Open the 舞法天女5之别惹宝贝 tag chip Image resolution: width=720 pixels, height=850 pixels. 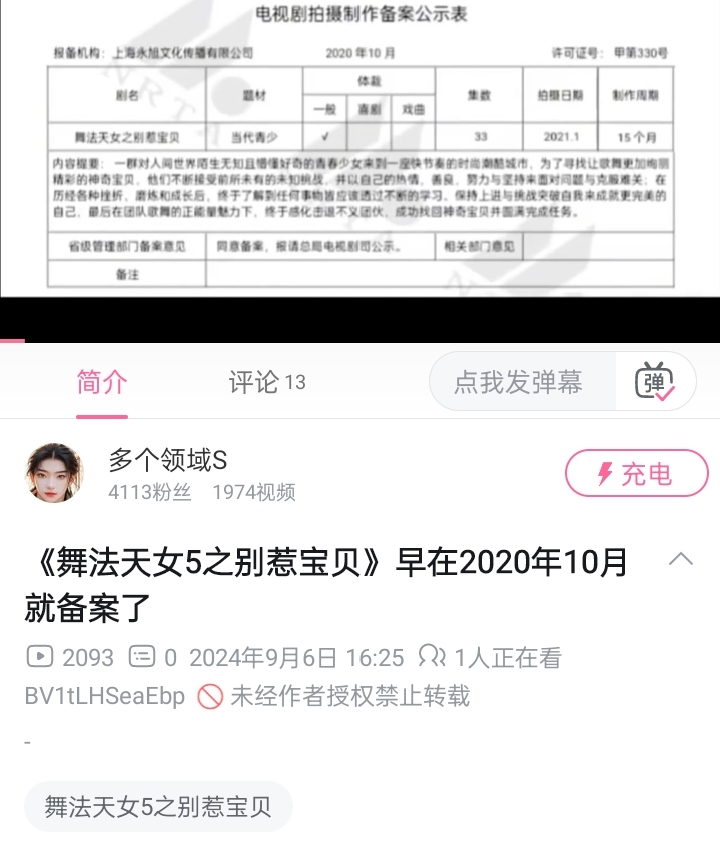[x=158, y=806]
